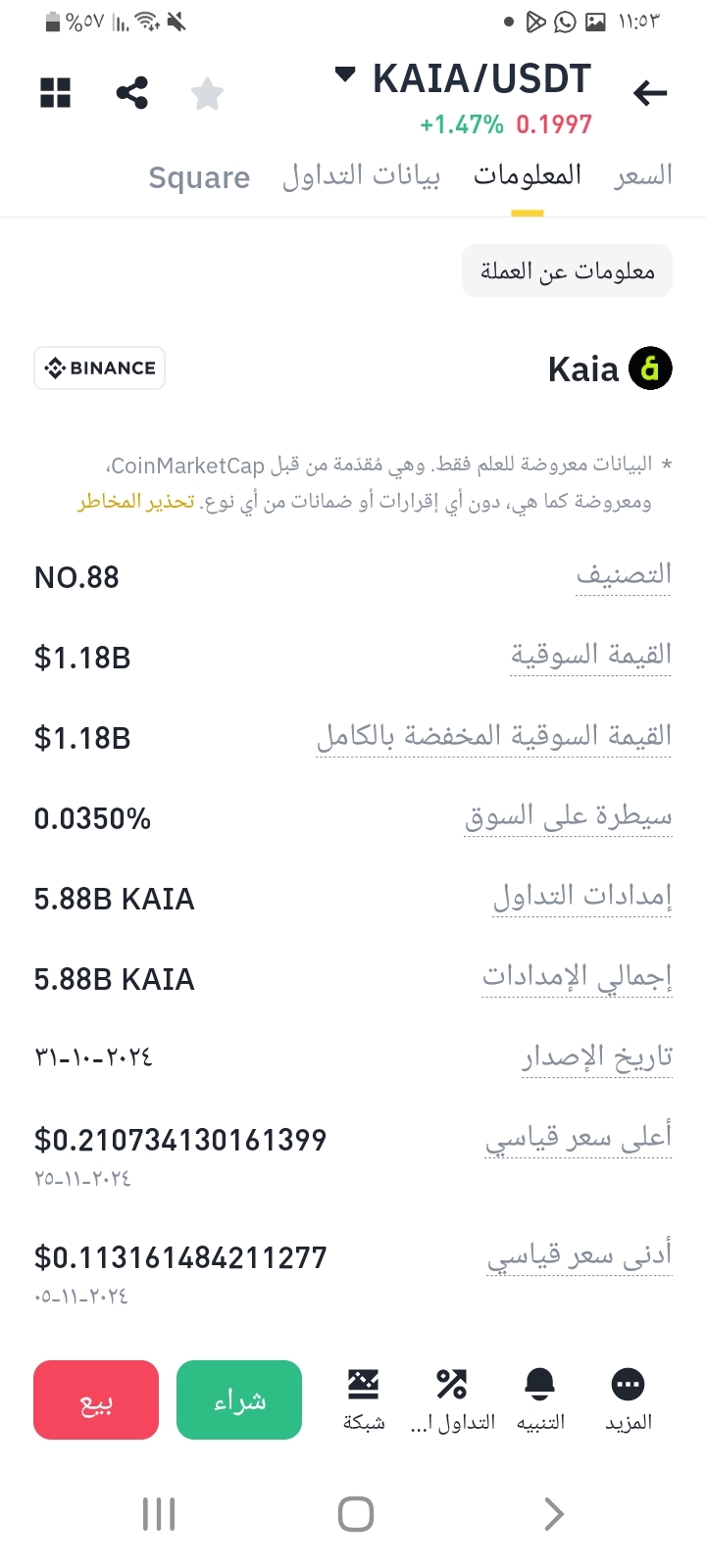Expand the KAIA/USDT pair selector chevron
706x1568 pixels.
click(x=344, y=75)
